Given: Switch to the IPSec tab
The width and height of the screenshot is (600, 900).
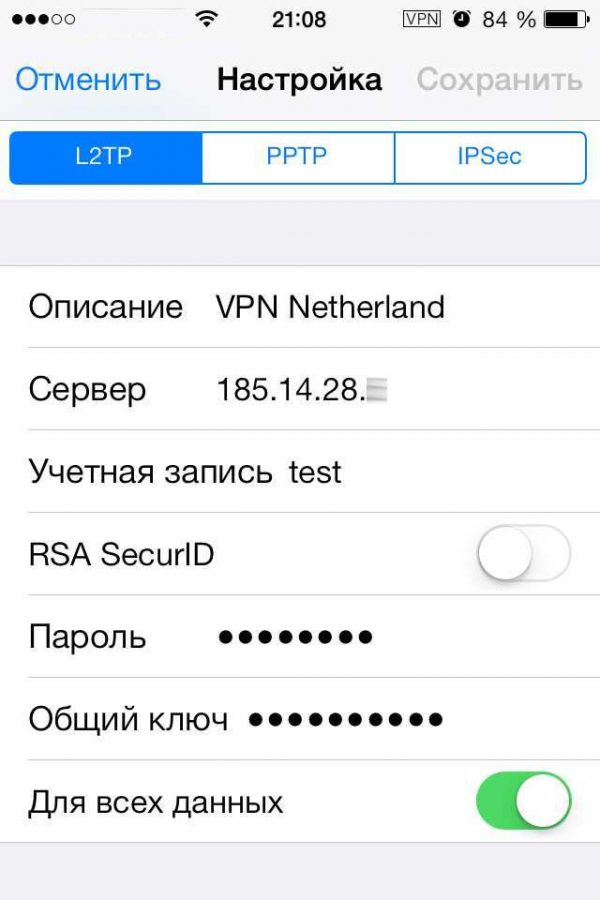Looking at the screenshot, I should (489, 157).
